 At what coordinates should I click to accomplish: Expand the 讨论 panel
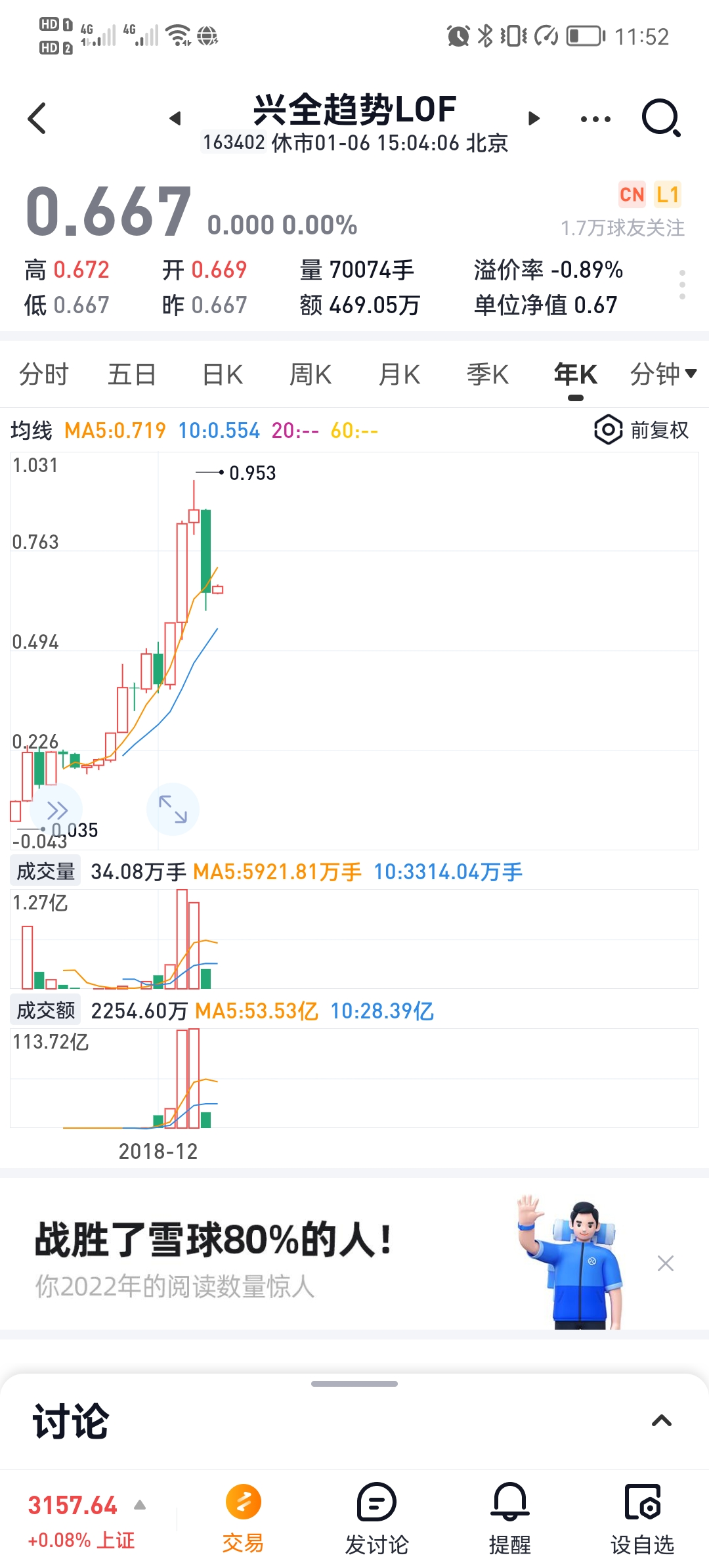click(x=661, y=1421)
